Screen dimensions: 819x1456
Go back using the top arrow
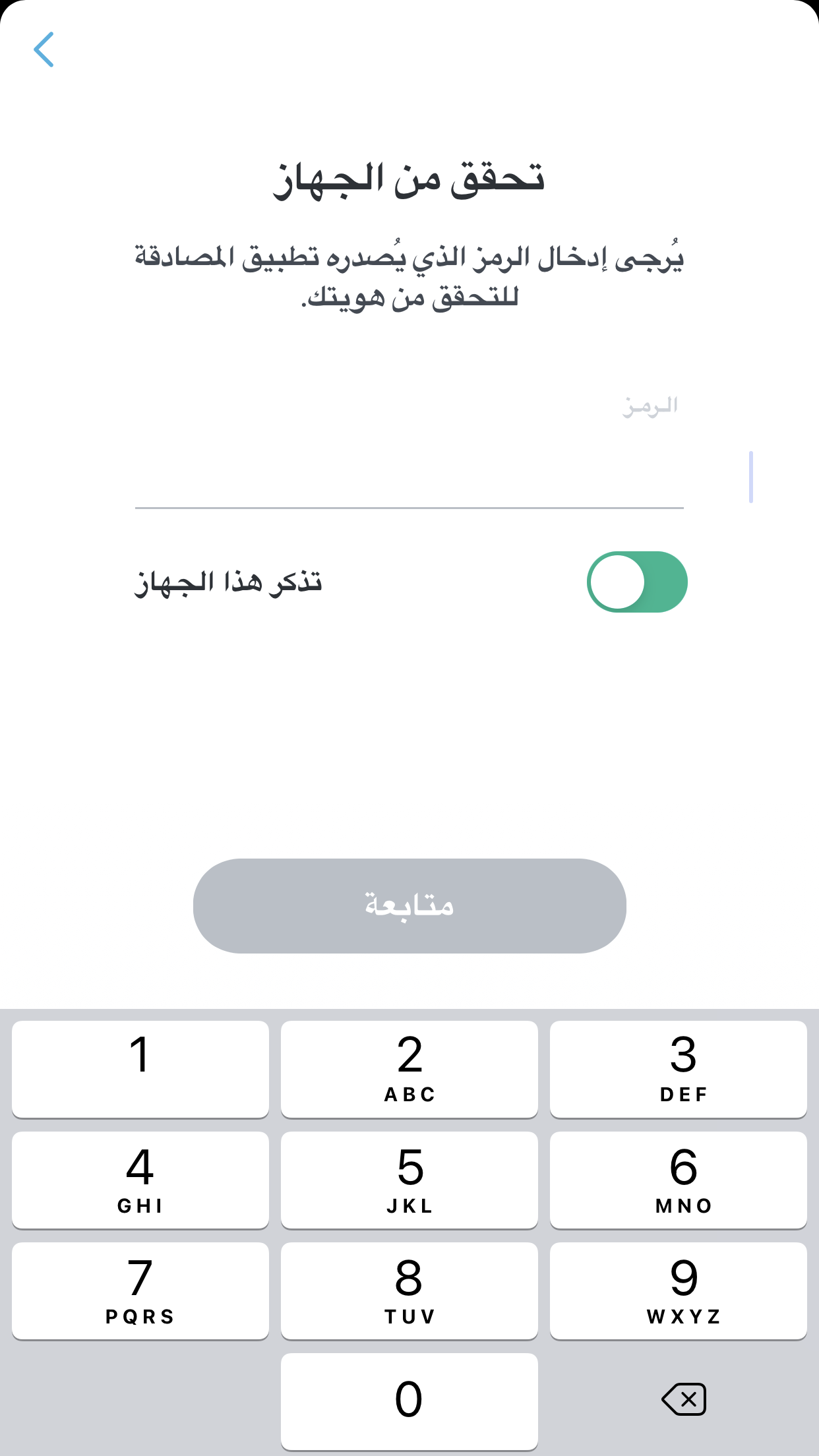[44, 49]
